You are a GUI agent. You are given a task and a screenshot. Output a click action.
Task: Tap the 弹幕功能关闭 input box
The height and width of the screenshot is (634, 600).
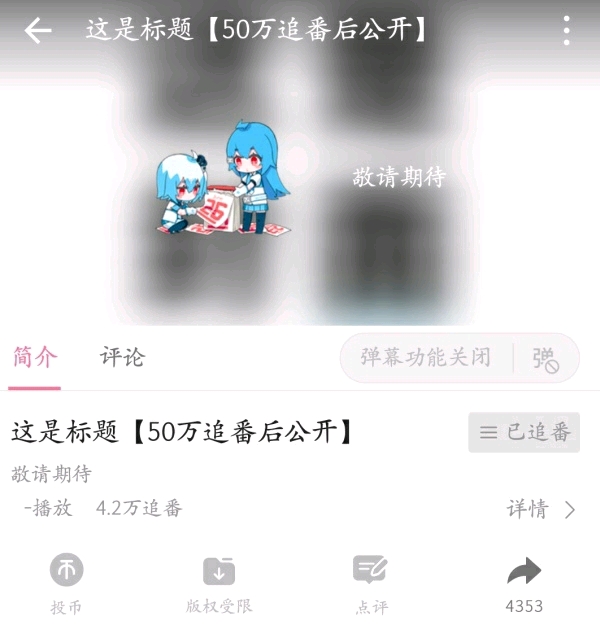(x=426, y=358)
